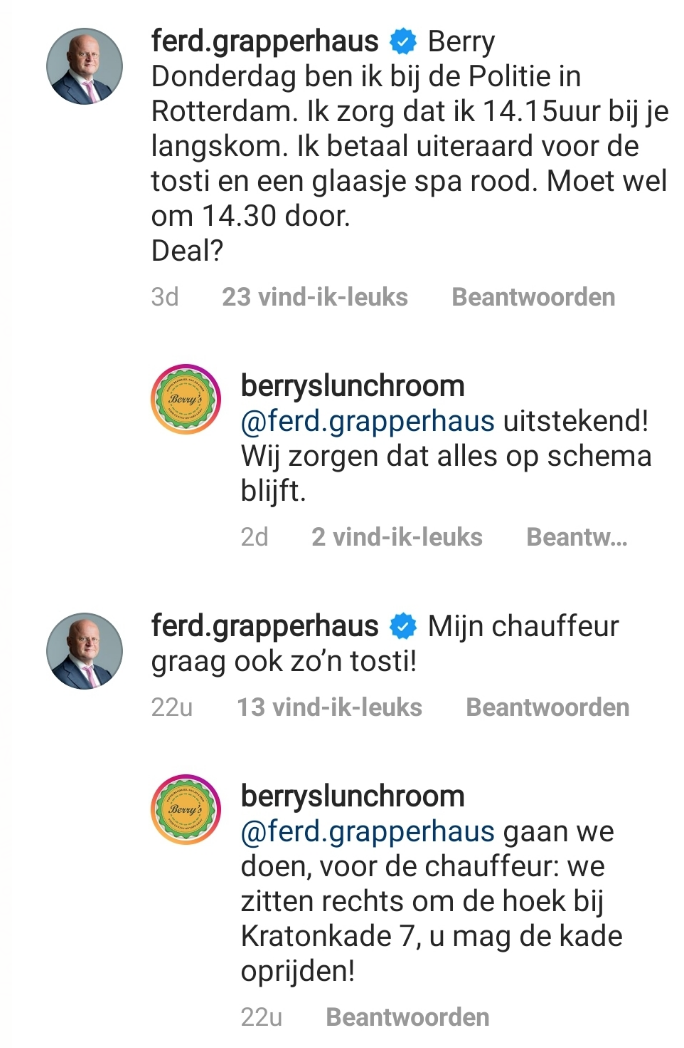Tap berryslunchroom username above the "uitstekend!" reply
Image resolution: width=684 pixels, height=1048 pixels.
click(x=353, y=386)
